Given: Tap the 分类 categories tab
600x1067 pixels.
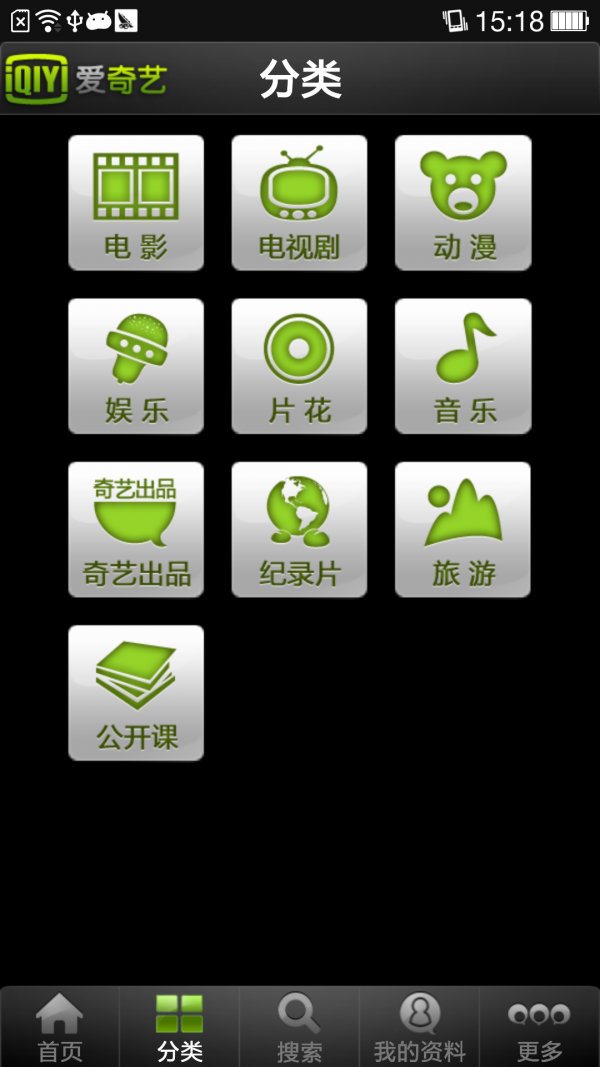Looking at the screenshot, I should pyautogui.click(x=180, y=1027).
